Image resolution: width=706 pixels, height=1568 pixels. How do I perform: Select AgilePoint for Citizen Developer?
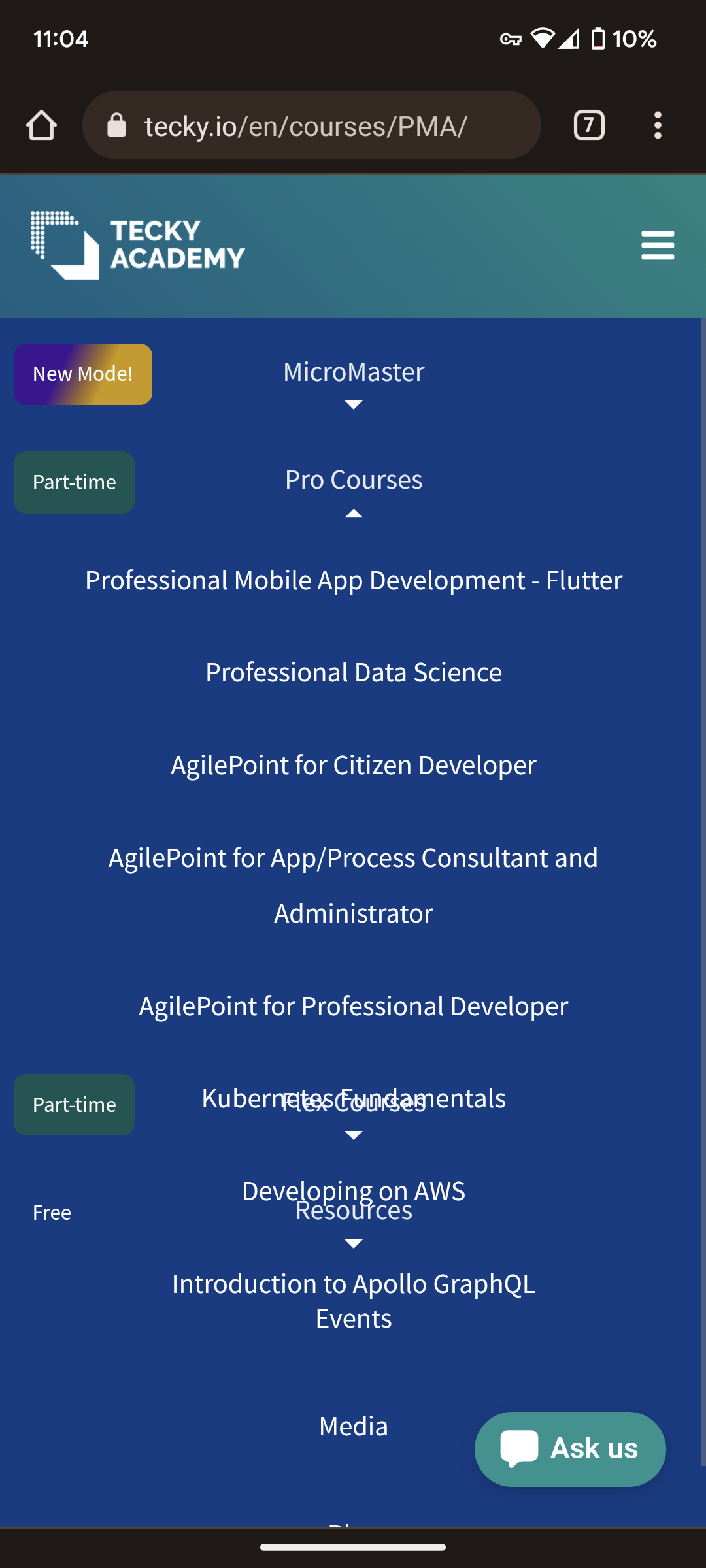coord(353,765)
